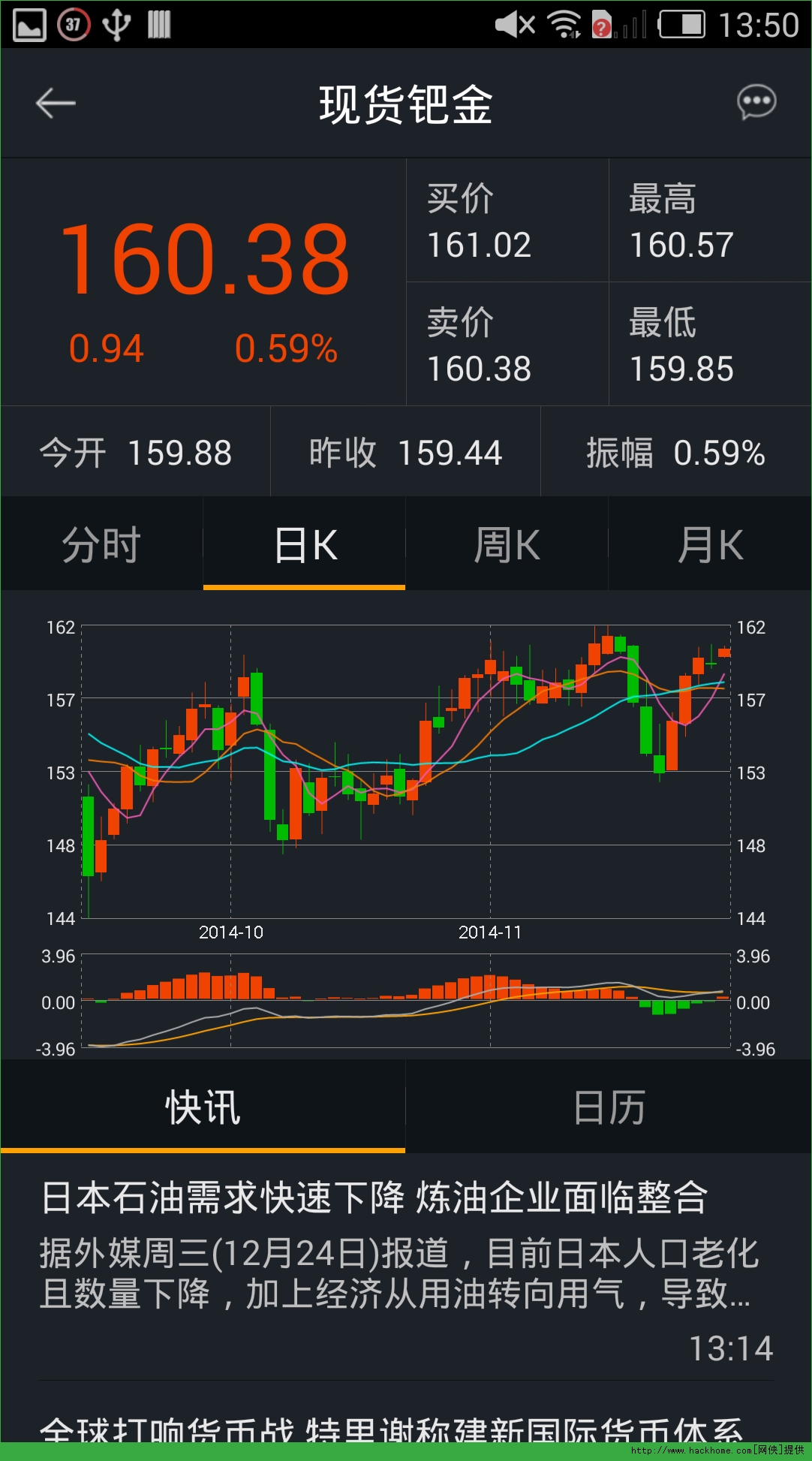Show the 月K chart tab
The width and height of the screenshot is (812, 1461).
tap(710, 544)
